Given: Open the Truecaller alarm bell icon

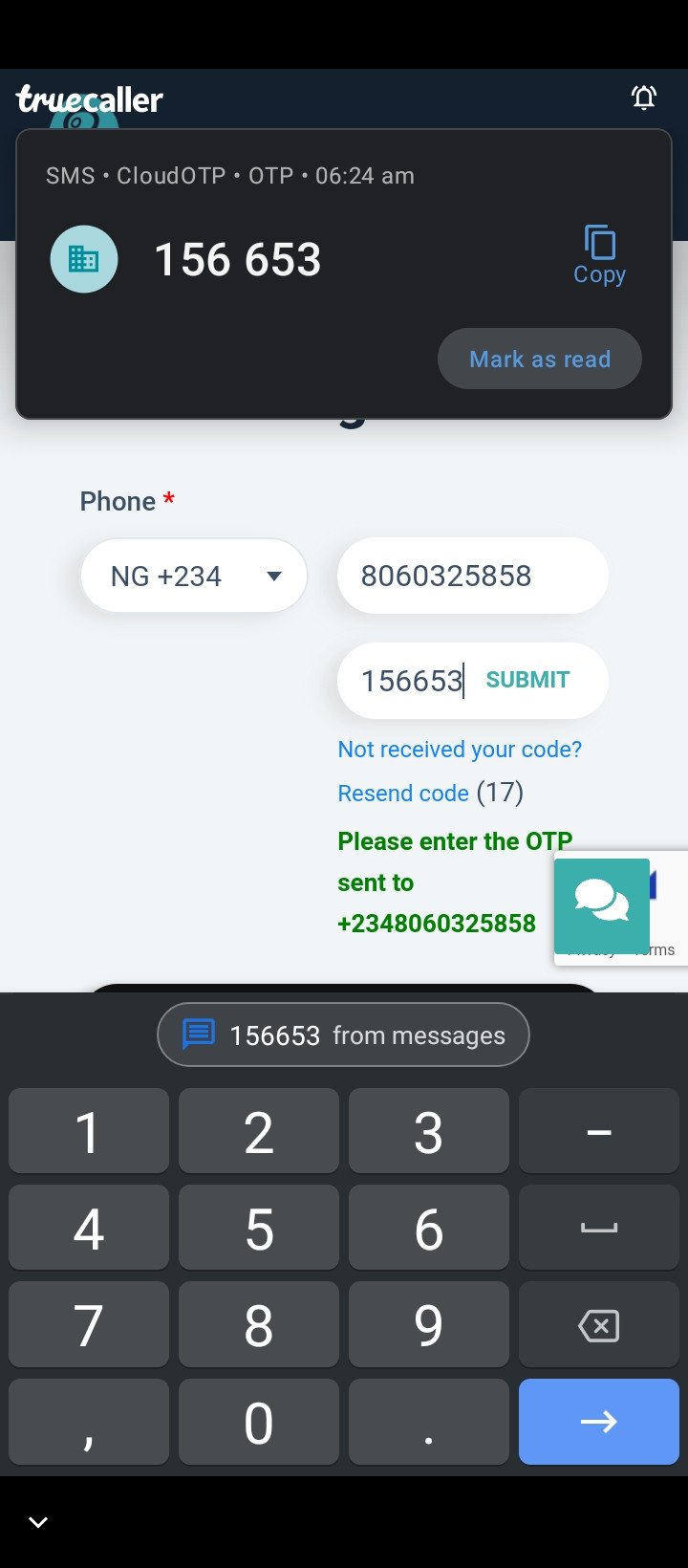Looking at the screenshot, I should point(644,97).
